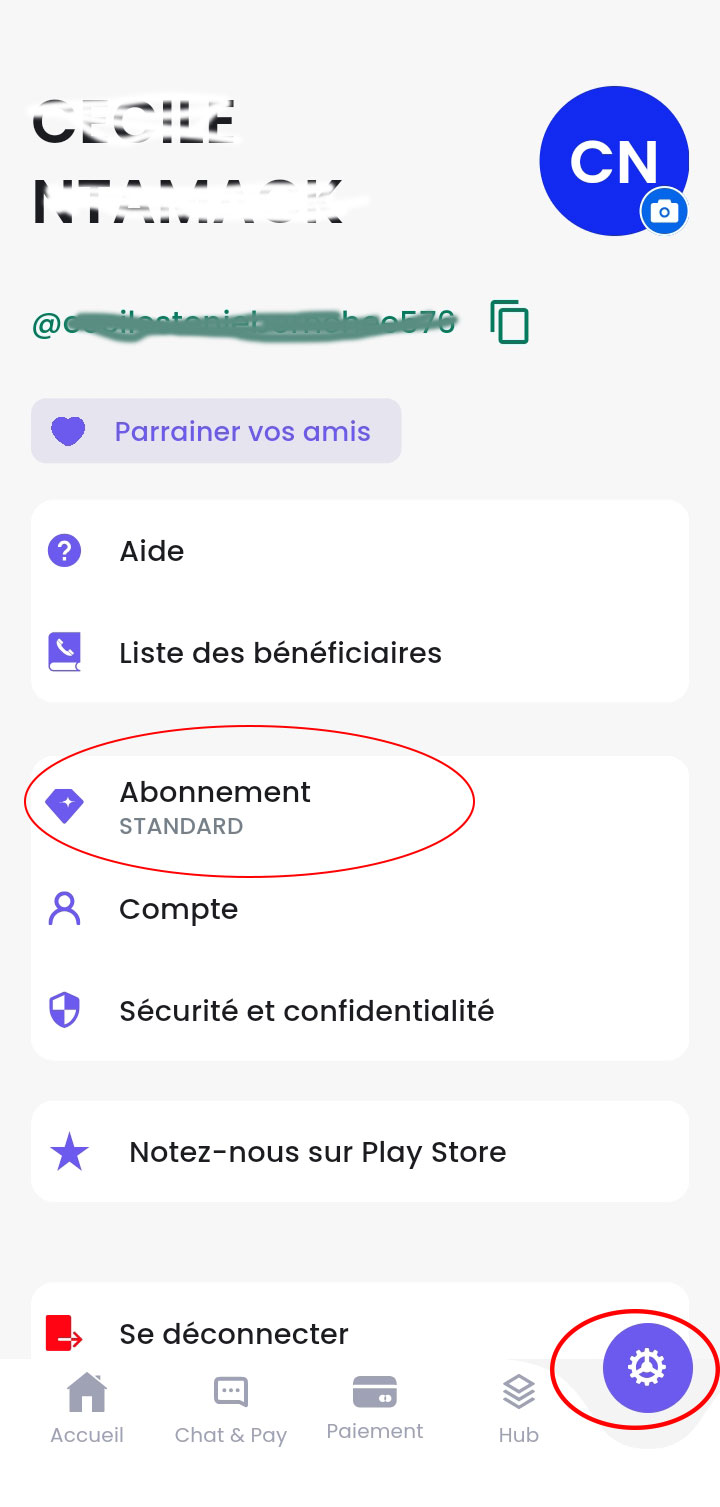Switch to the Chat & Pay tab
Viewport: 720px width, 1507px height.
pos(231,1408)
